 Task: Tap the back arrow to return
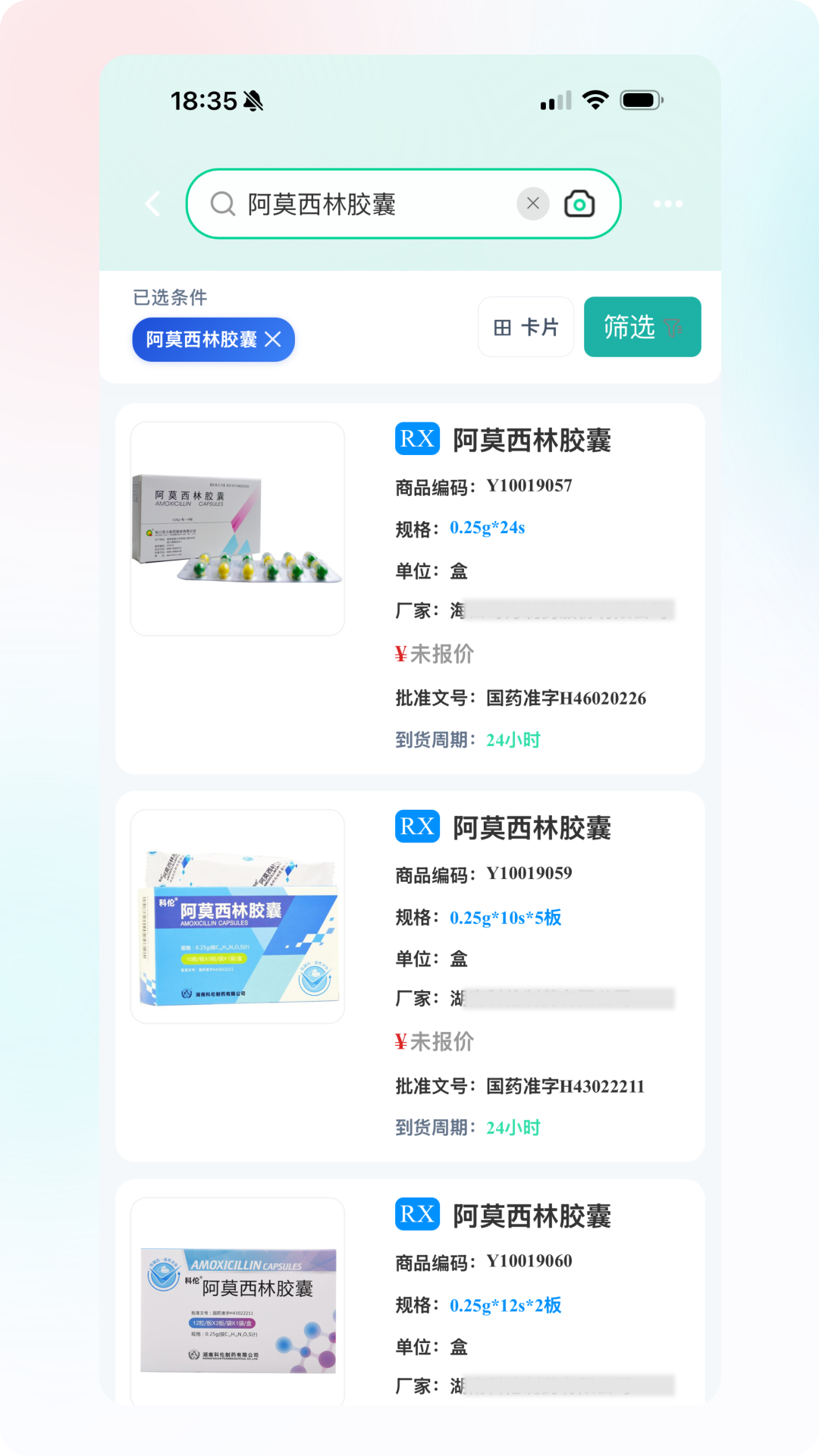151,204
